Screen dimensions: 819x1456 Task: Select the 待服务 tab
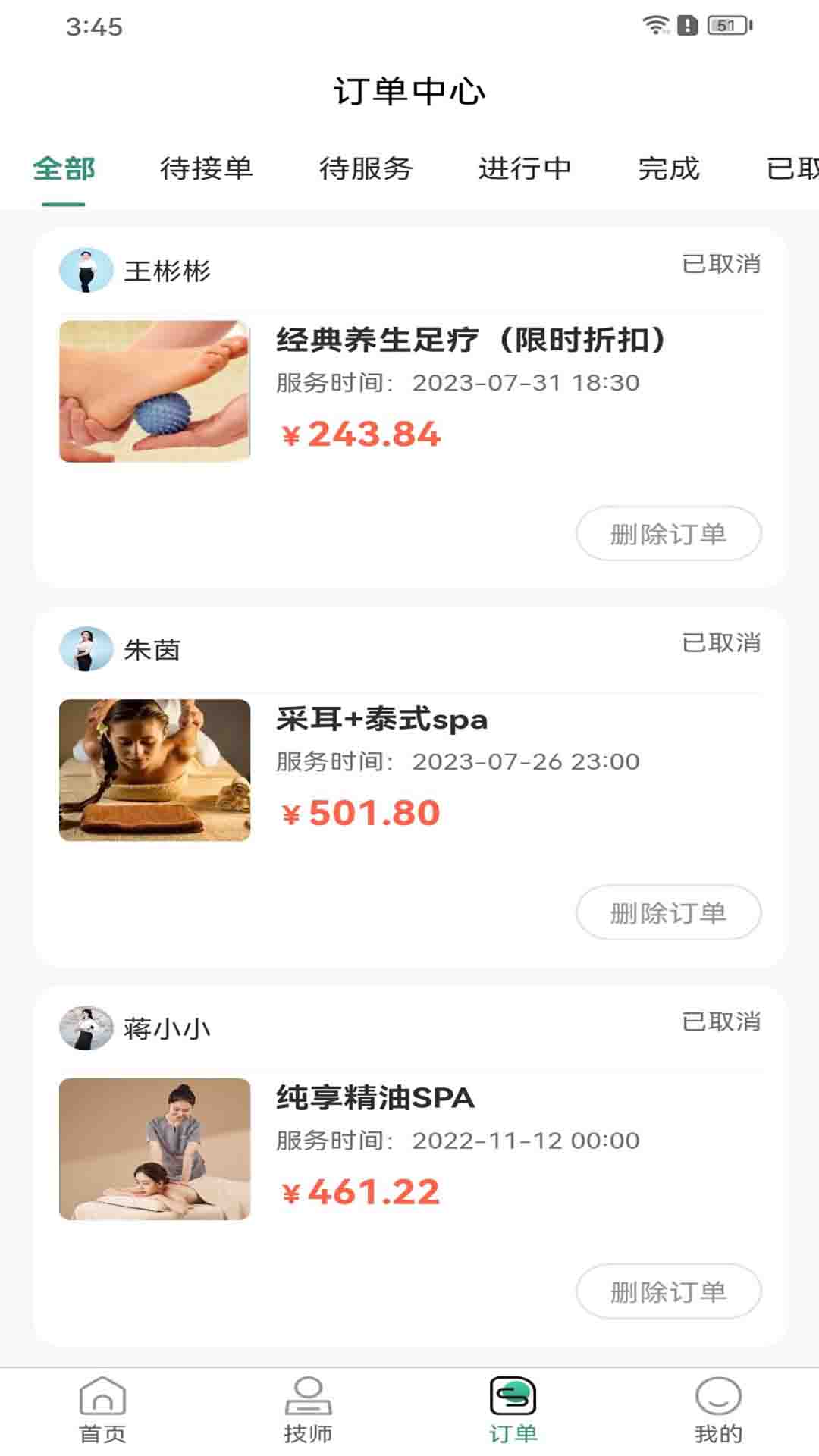(366, 170)
